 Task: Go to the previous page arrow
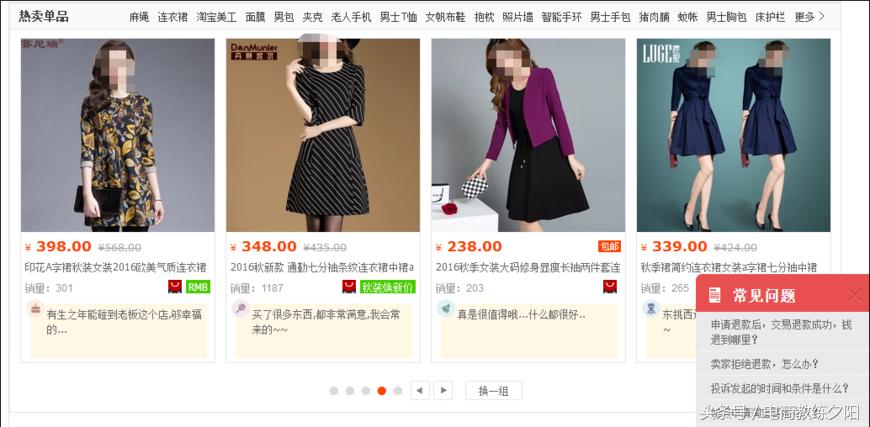pos(420,390)
